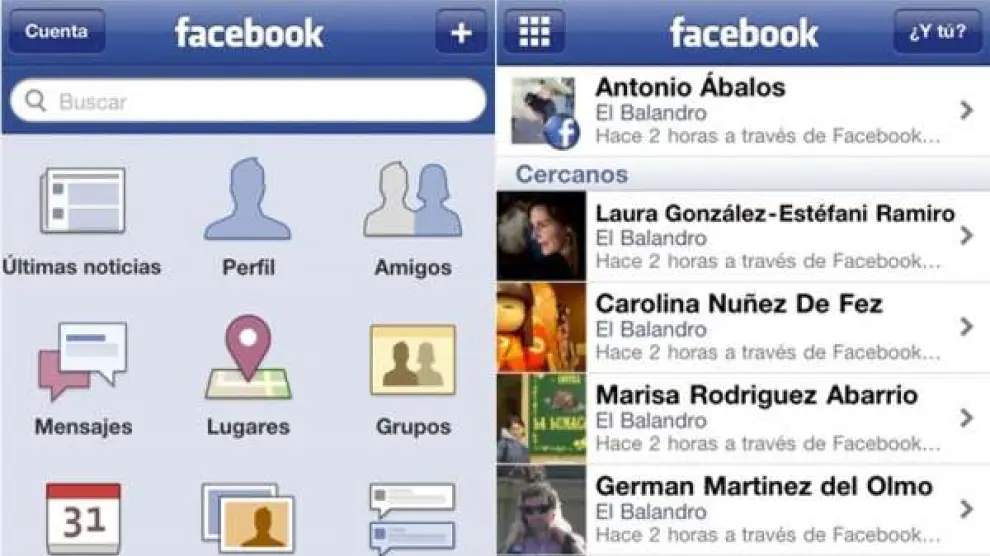Image resolution: width=990 pixels, height=556 pixels.
Task: Tap the ¿Y tú? check-in button
Action: 937,32
